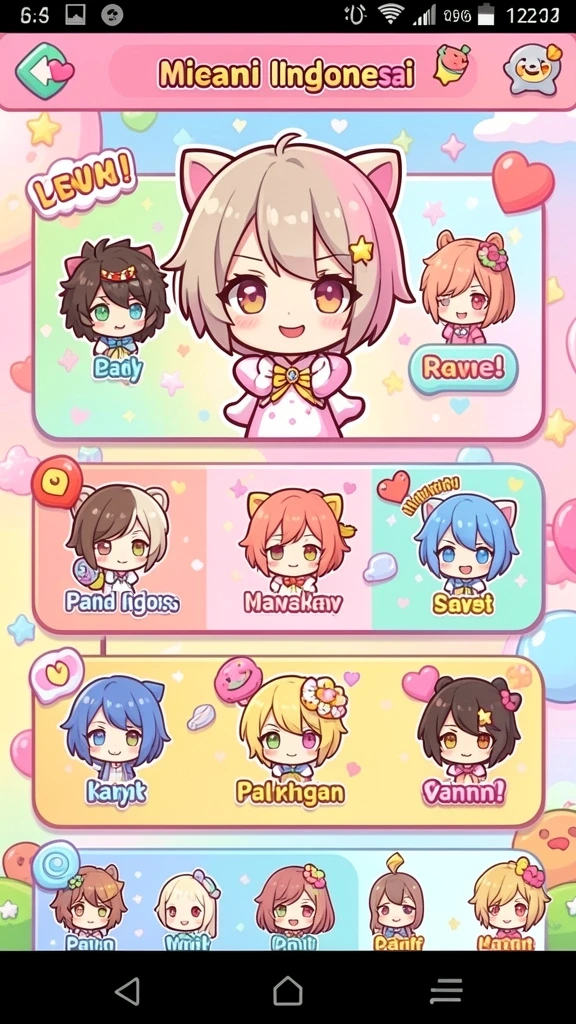
Task: Open the recent apps menu
Action: 447,991
